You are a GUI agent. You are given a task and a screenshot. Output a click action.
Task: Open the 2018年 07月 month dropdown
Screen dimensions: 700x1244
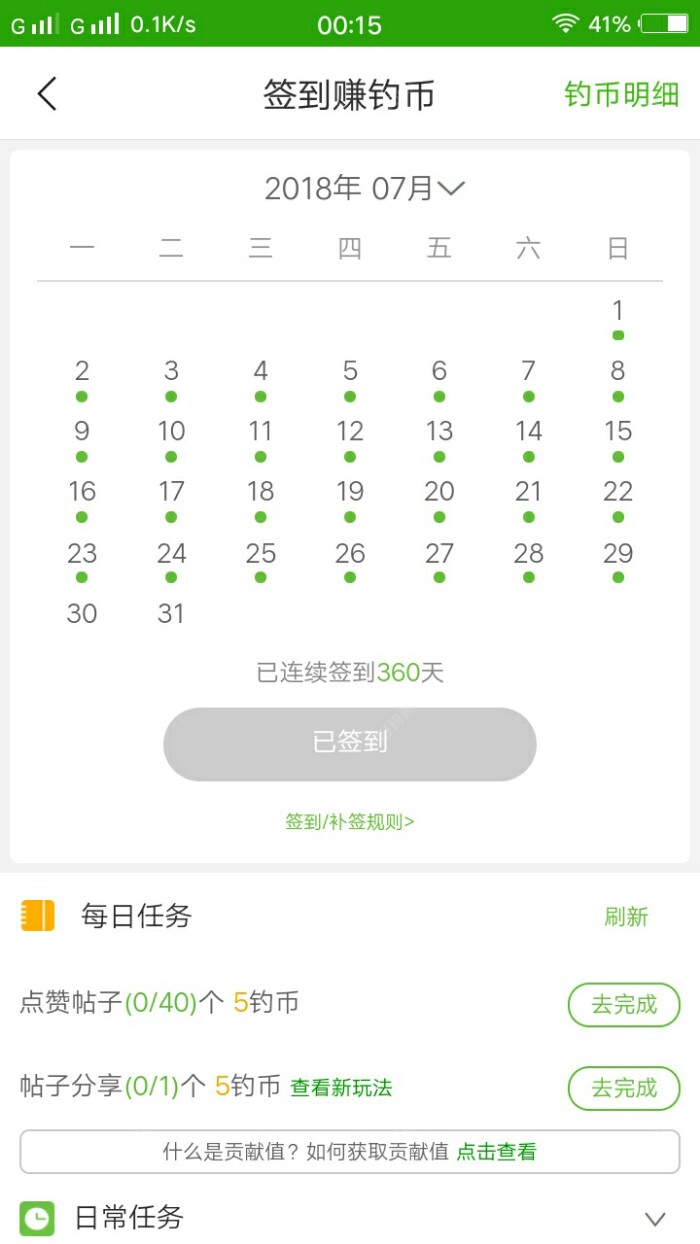pos(365,188)
